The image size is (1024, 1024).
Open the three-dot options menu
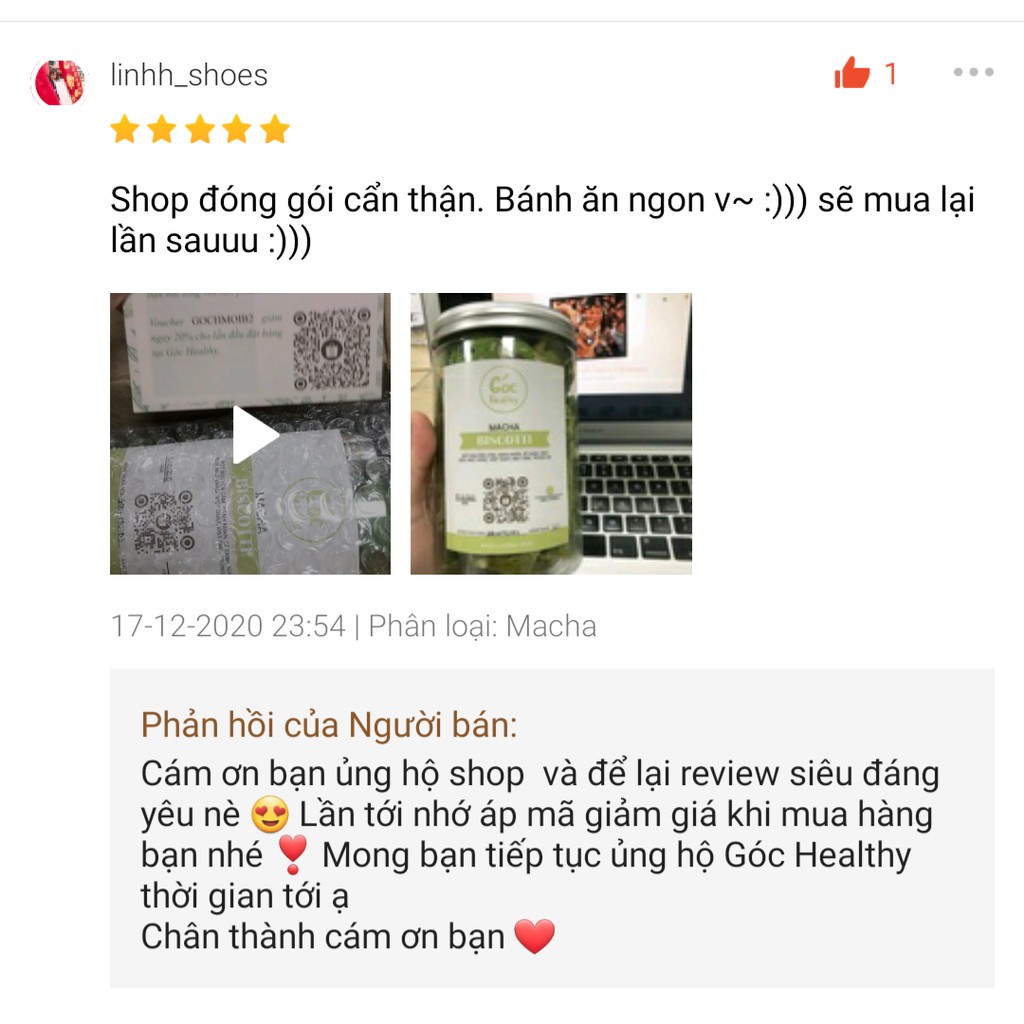(x=973, y=72)
